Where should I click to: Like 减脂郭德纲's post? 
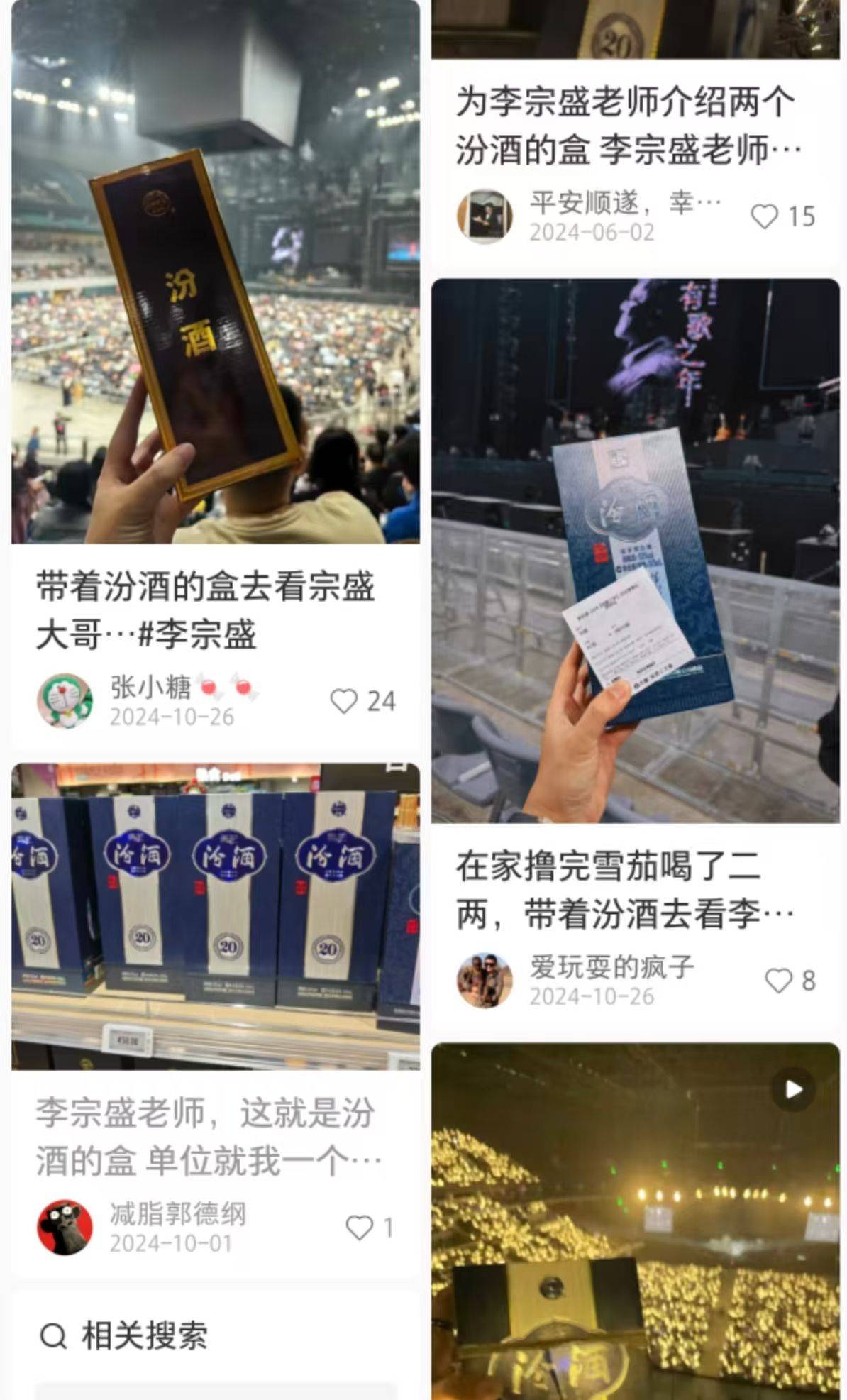pos(359,1228)
